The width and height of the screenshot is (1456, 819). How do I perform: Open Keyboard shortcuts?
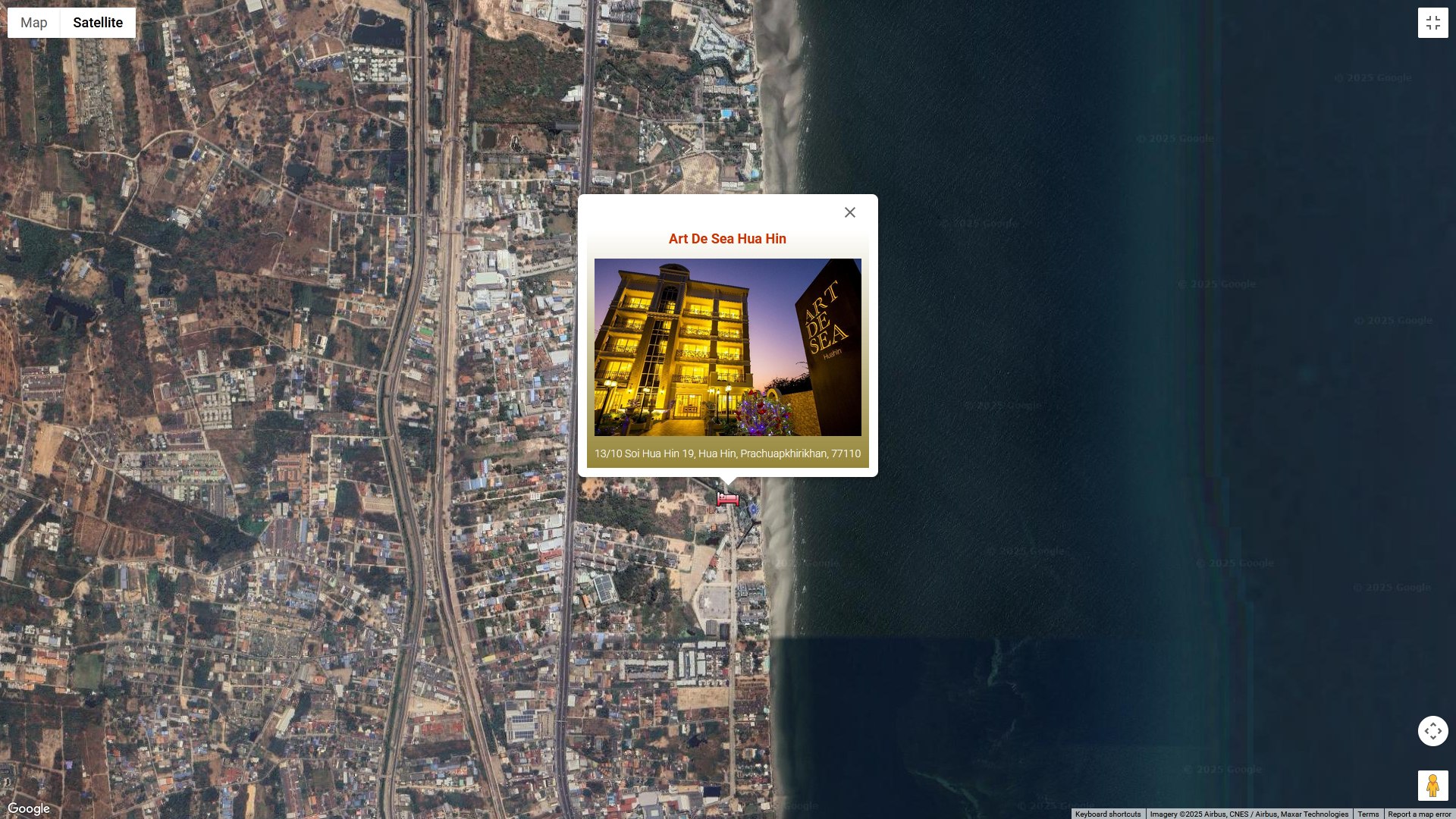pyautogui.click(x=1107, y=814)
